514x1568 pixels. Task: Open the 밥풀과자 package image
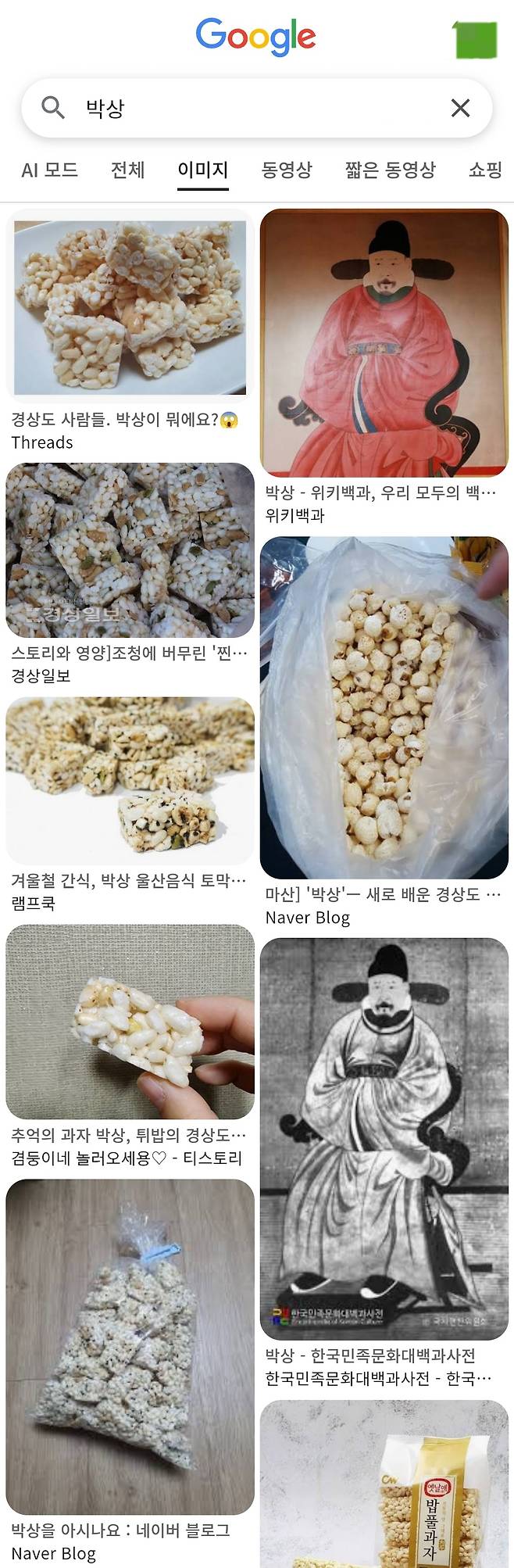384,1484
